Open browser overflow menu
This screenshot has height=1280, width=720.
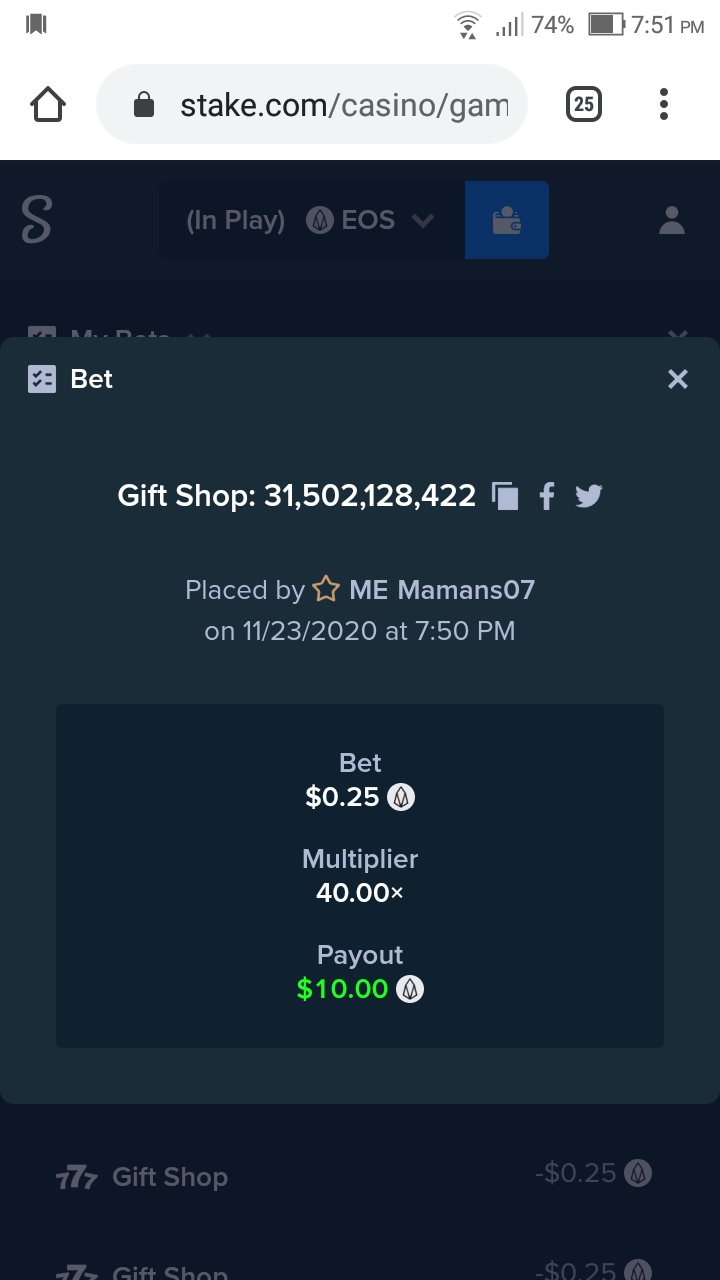pos(664,104)
